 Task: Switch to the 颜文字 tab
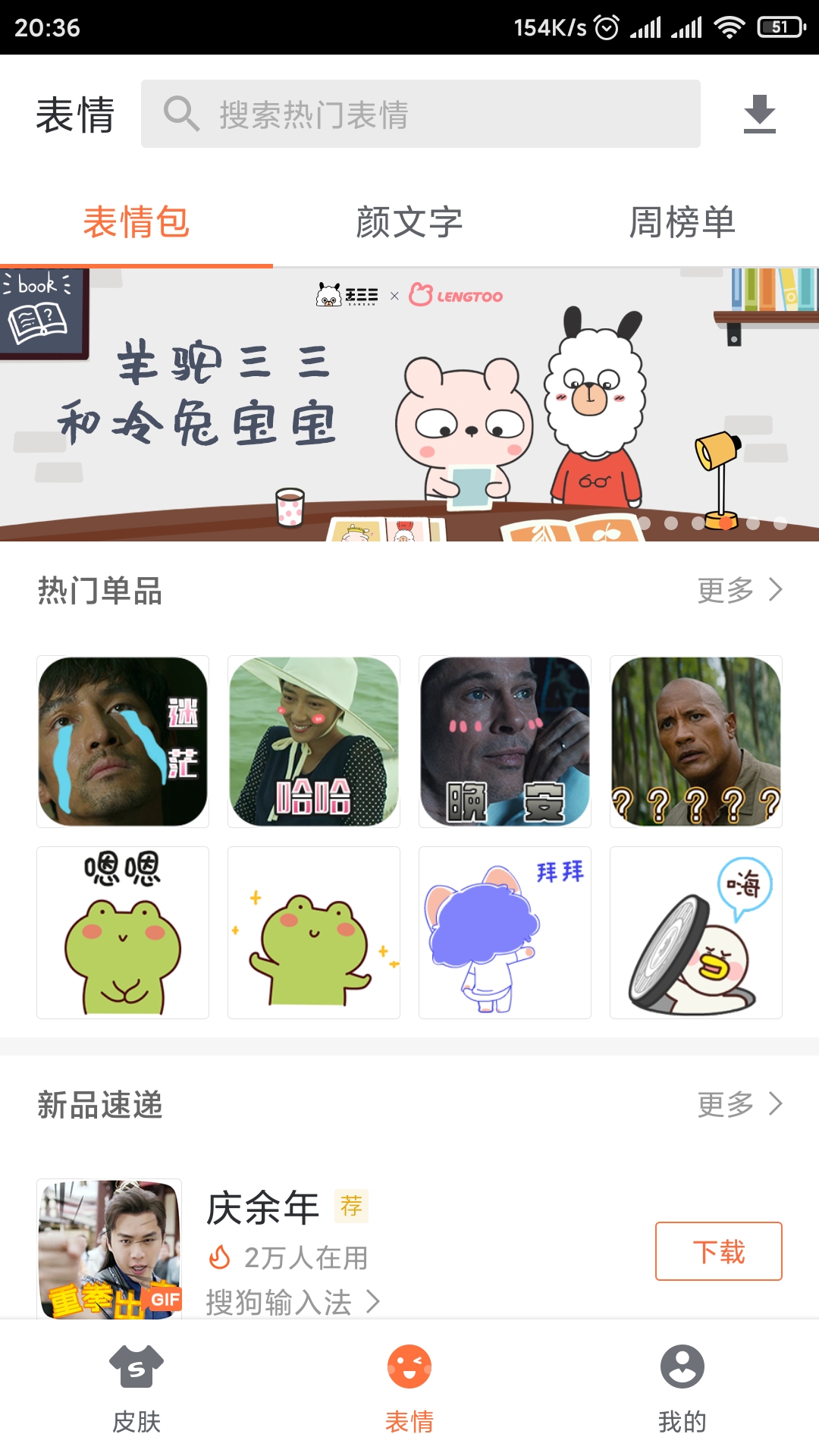click(x=409, y=222)
